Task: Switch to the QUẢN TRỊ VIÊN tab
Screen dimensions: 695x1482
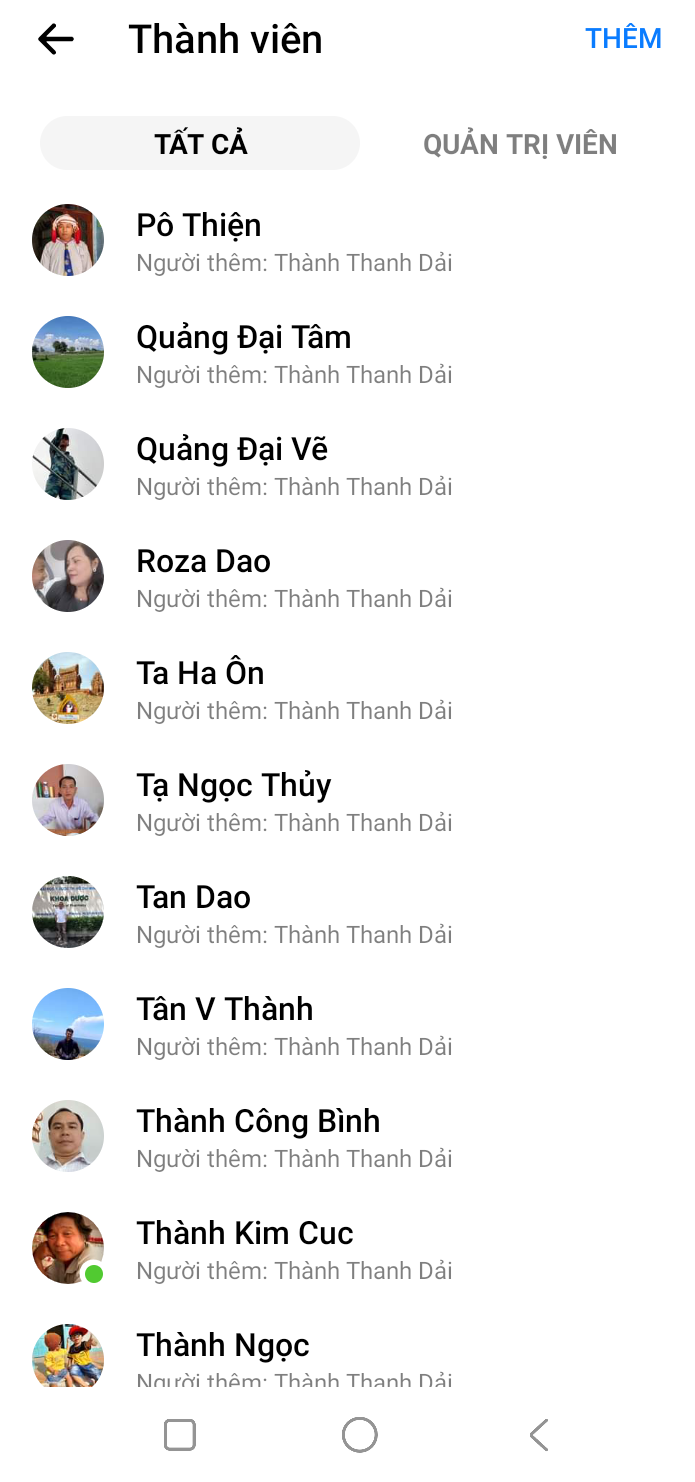Action: point(519,144)
